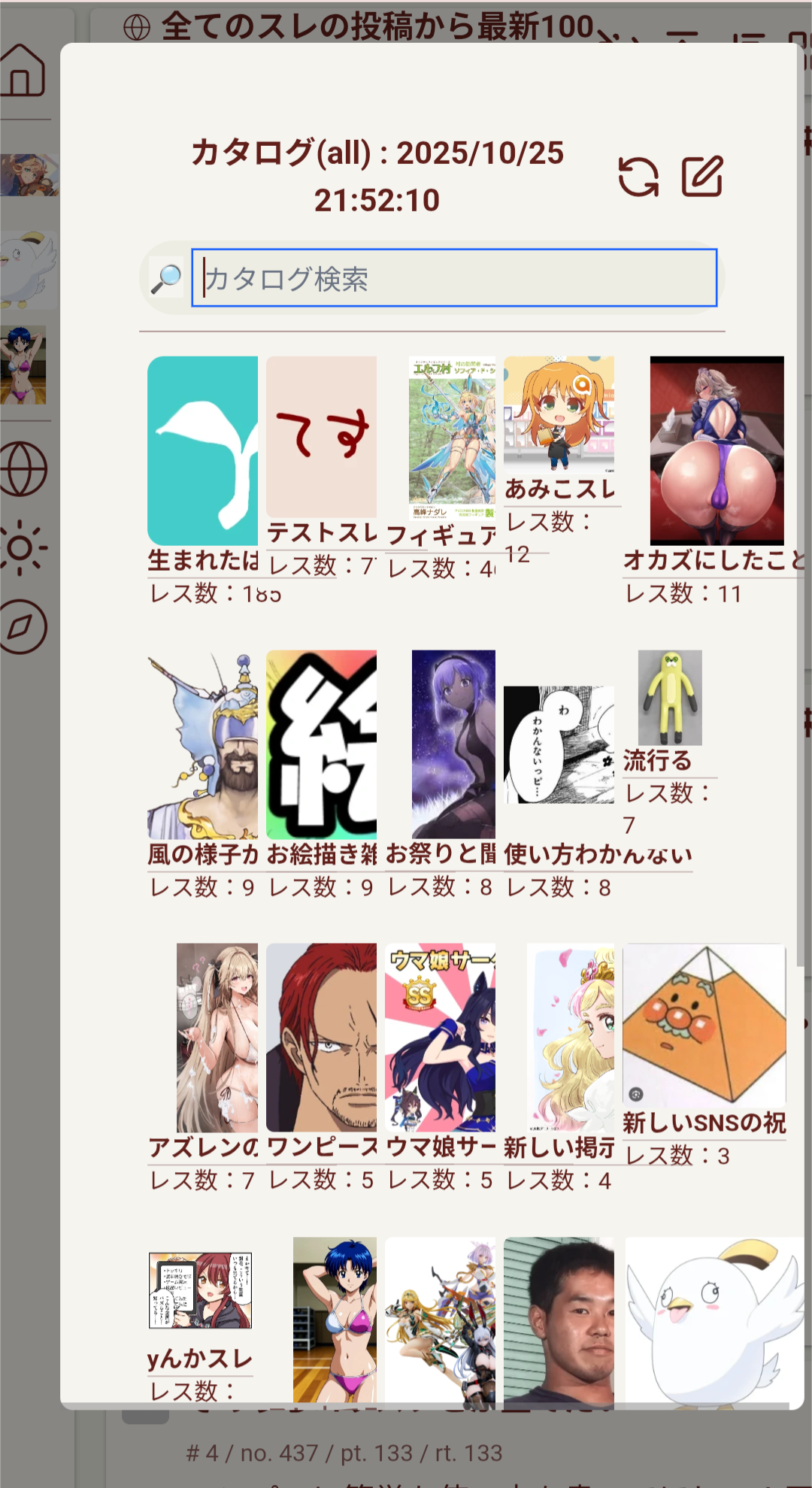Create a new thread with edit icon
The width and height of the screenshot is (812, 1488).
tap(701, 177)
